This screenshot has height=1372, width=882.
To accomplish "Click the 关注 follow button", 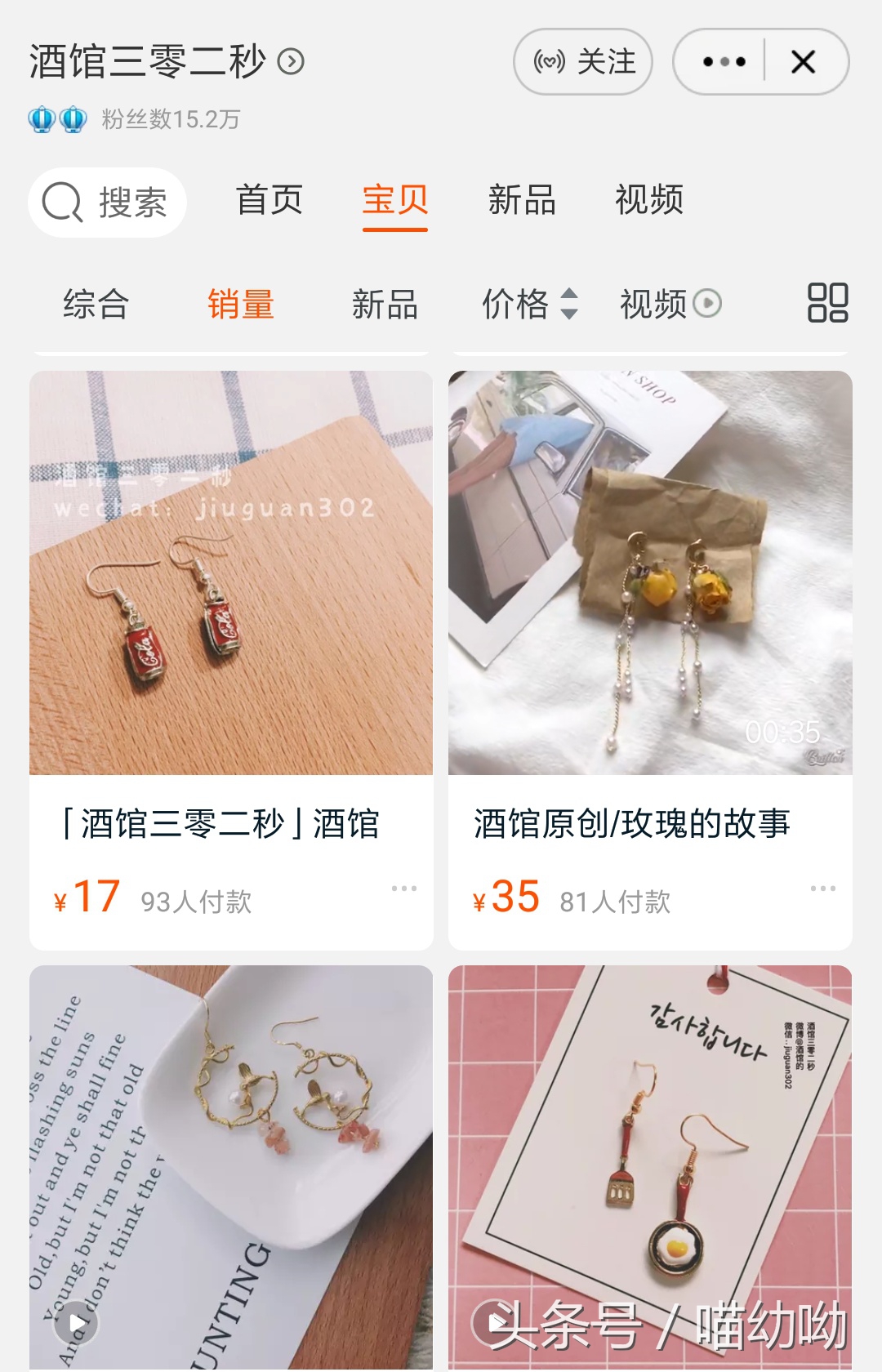I will [583, 61].
